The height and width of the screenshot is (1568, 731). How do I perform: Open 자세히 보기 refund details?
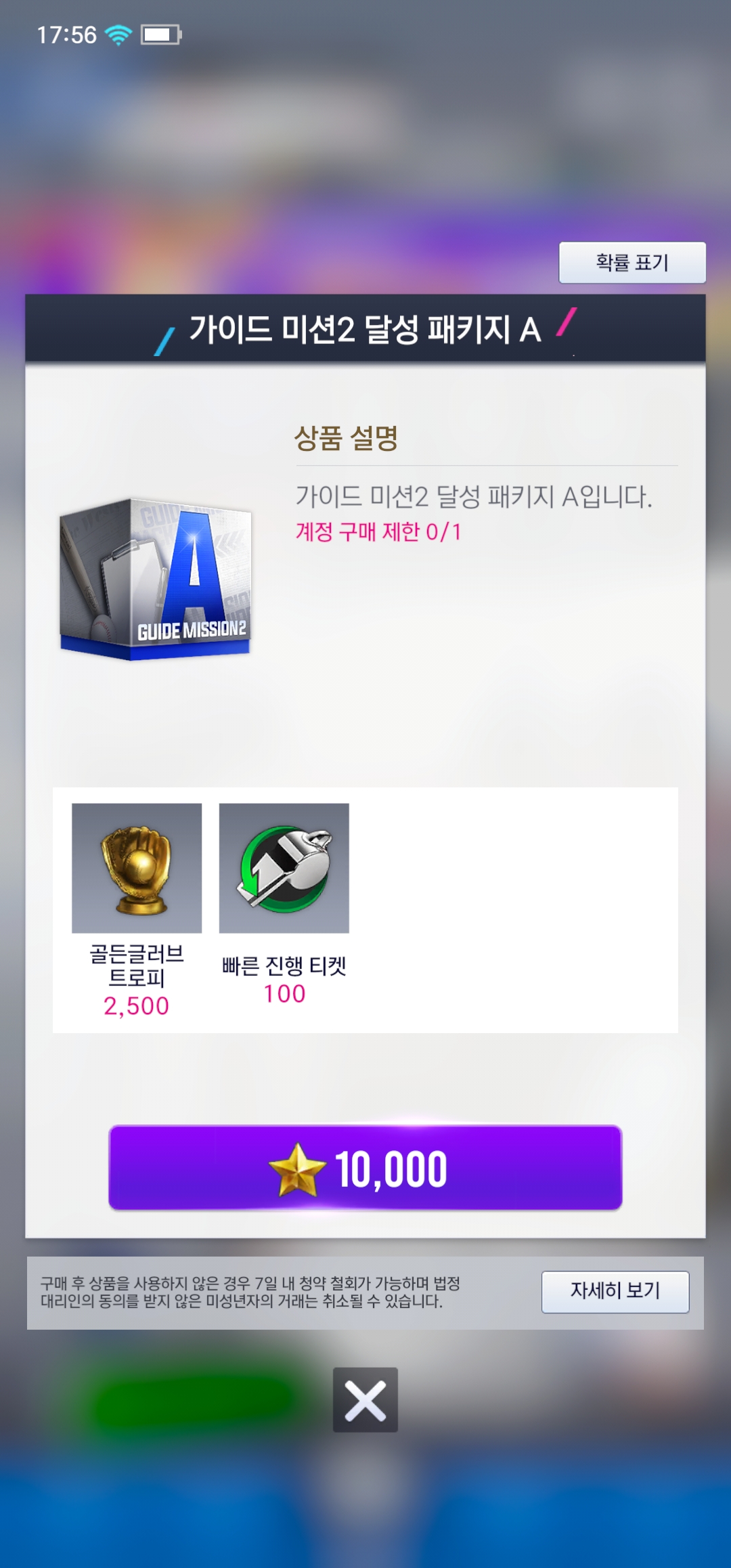point(615,1291)
